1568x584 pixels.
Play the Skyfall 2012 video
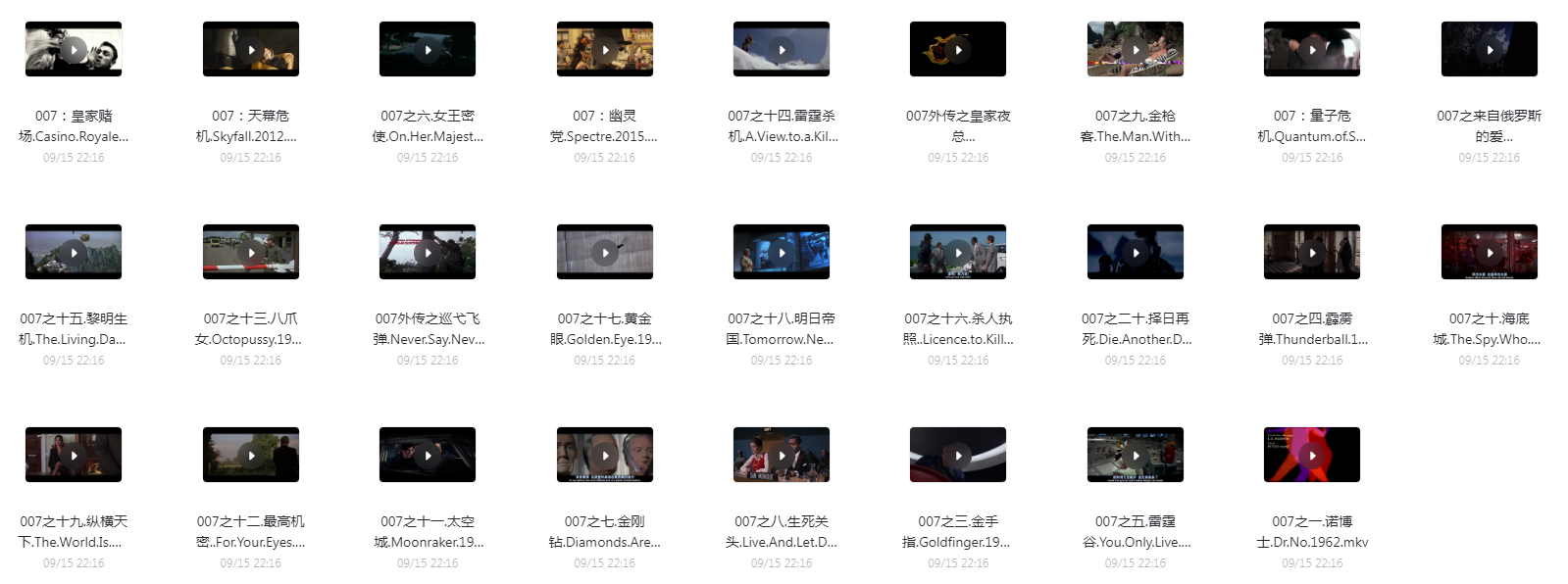[x=251, y=49]
